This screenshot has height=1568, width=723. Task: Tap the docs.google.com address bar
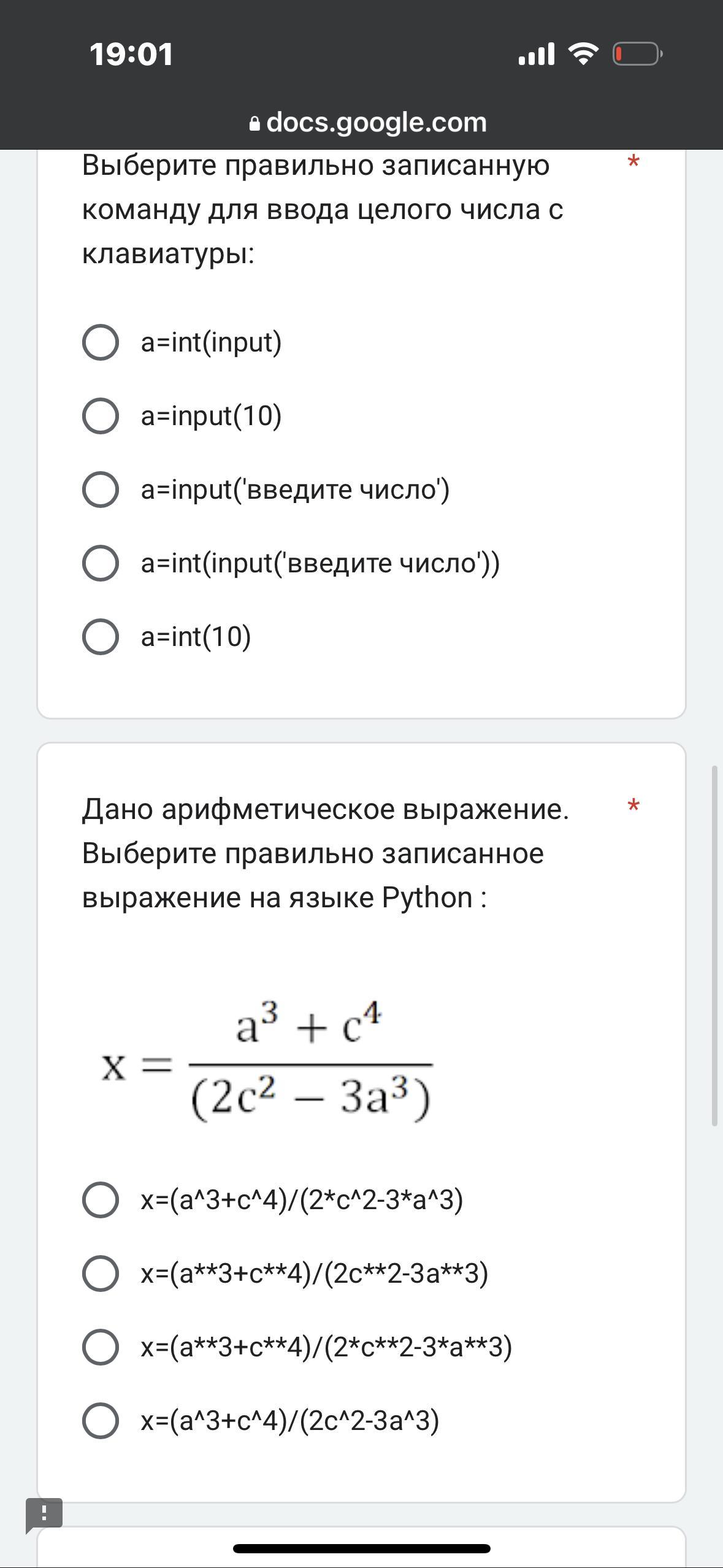(368, 122)
